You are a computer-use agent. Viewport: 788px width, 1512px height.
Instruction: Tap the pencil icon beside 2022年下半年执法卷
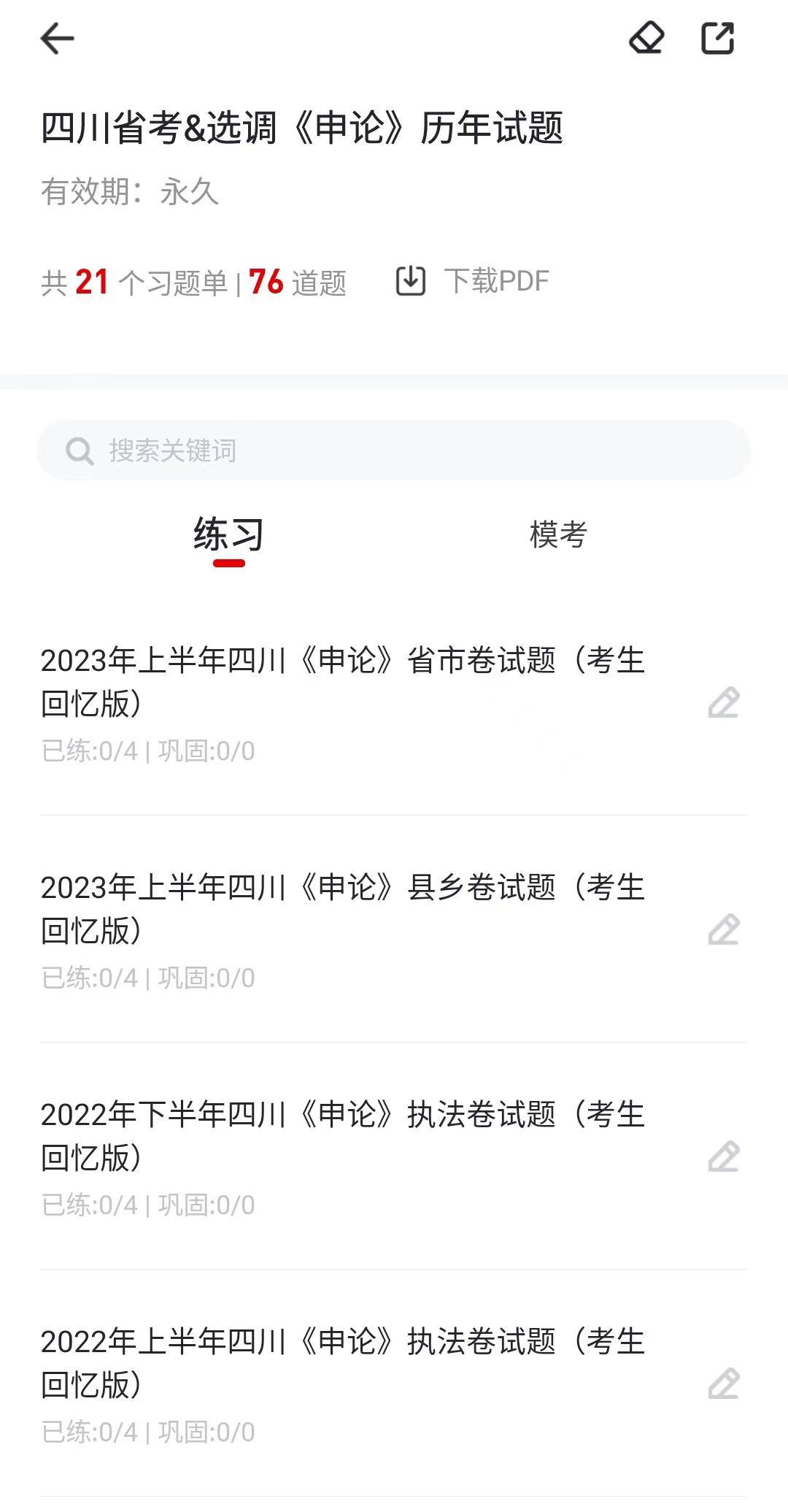point(724,1156)
